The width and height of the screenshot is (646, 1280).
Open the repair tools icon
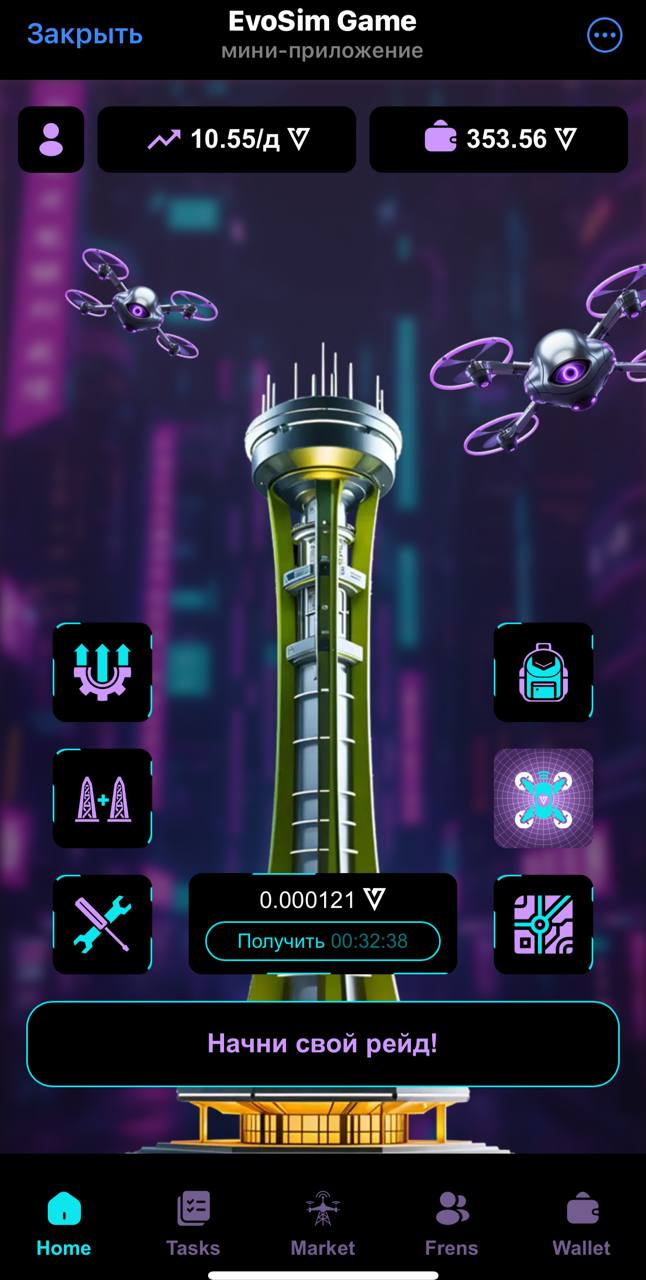[102, 924]
